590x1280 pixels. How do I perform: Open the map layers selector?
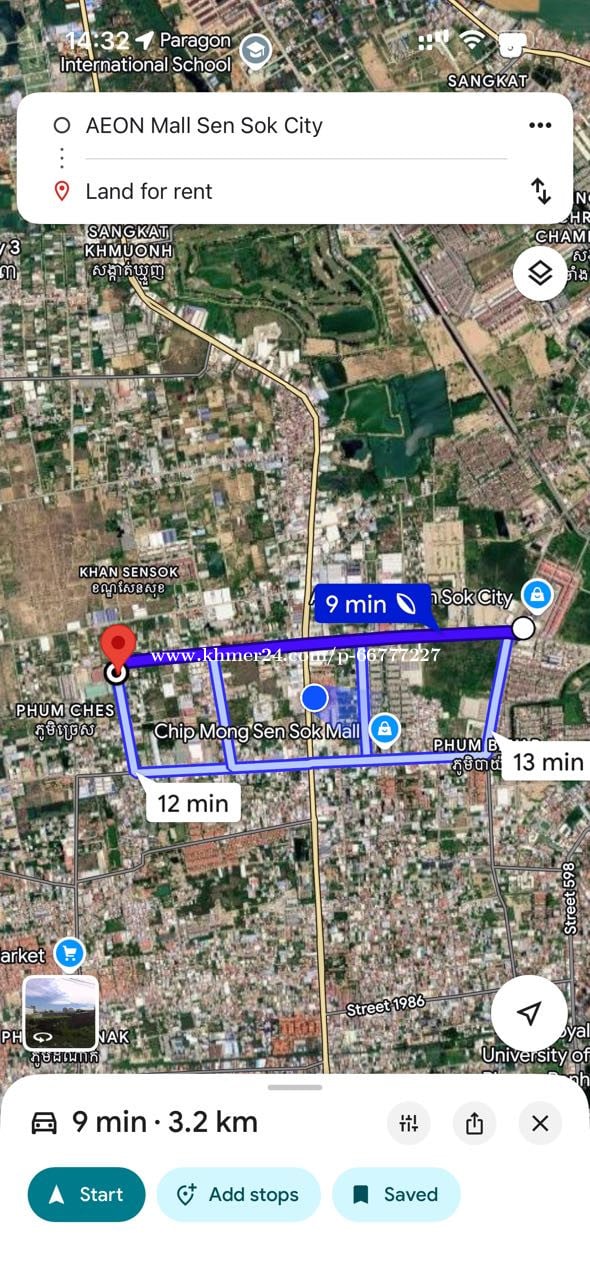[x=540, y=273]
